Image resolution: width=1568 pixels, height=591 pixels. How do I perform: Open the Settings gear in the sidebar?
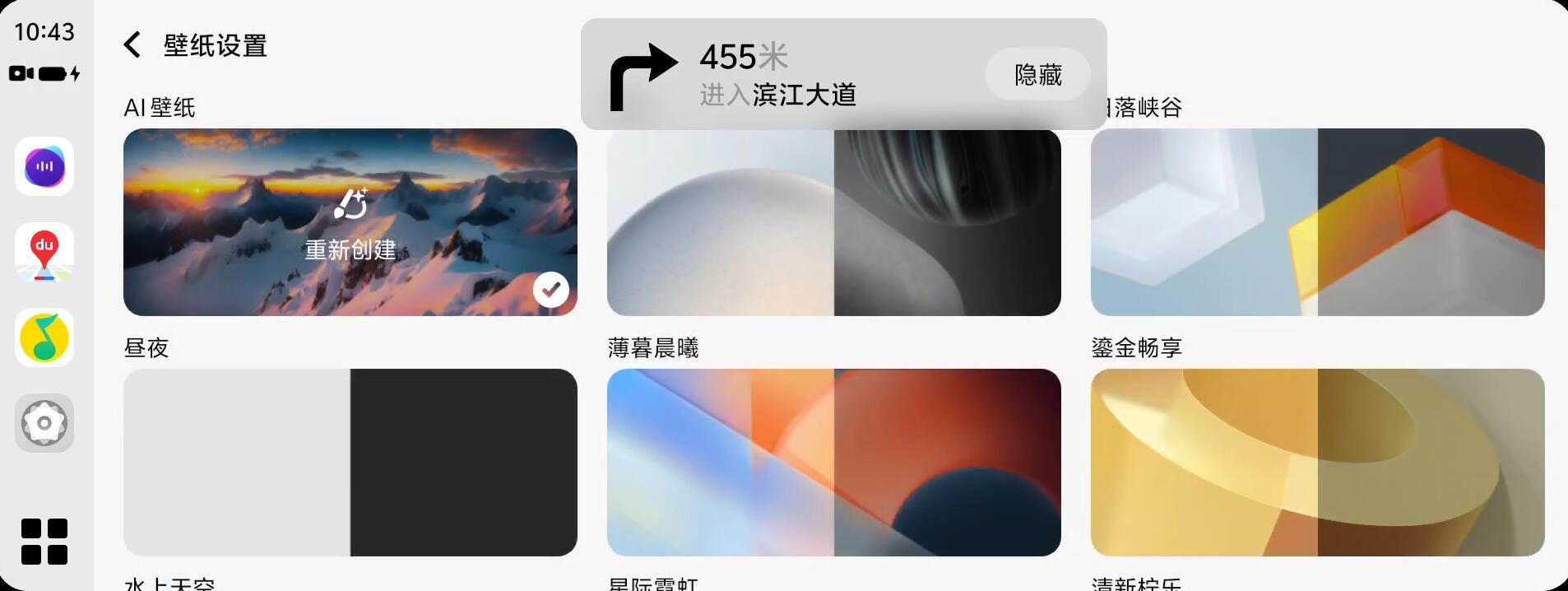[44, 423]
